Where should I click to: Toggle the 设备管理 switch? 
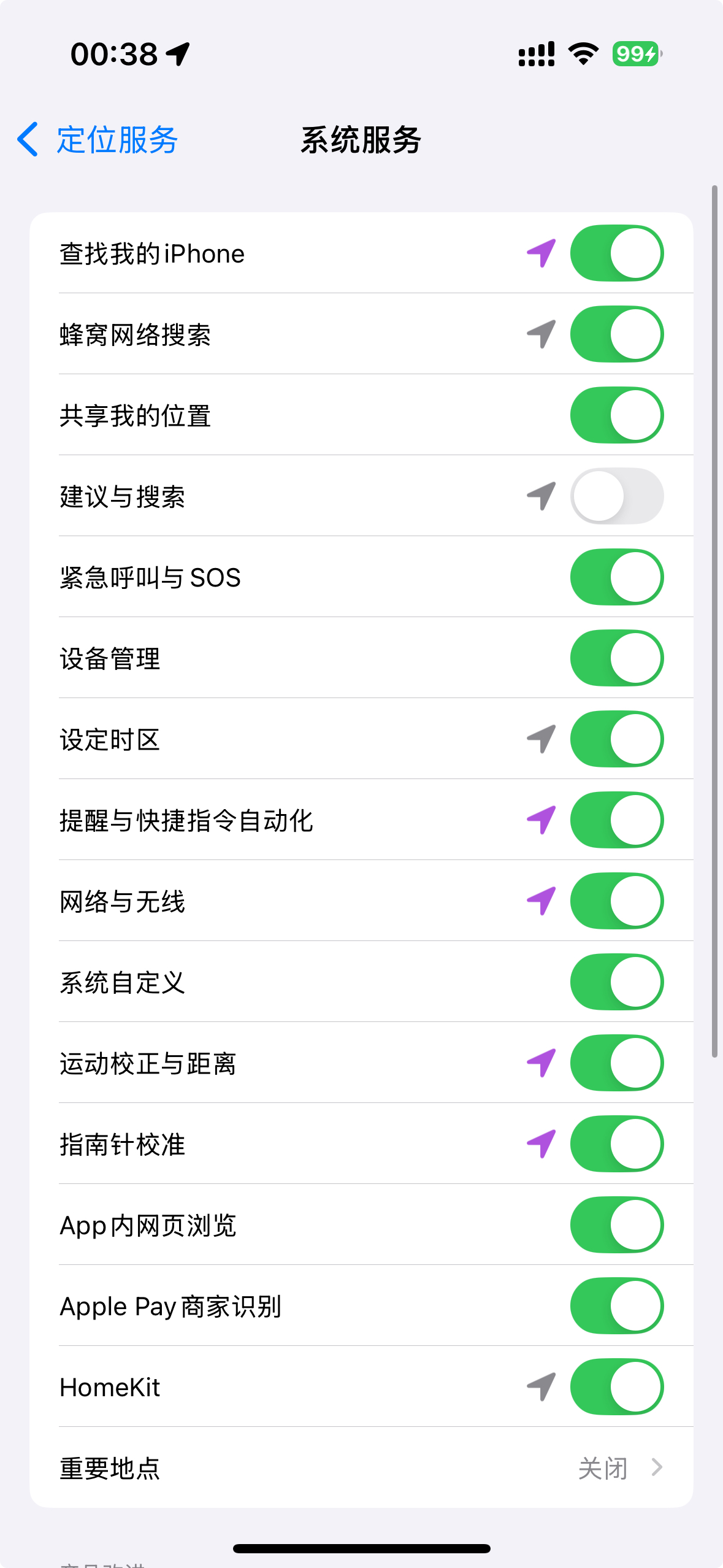pos(616,658)
